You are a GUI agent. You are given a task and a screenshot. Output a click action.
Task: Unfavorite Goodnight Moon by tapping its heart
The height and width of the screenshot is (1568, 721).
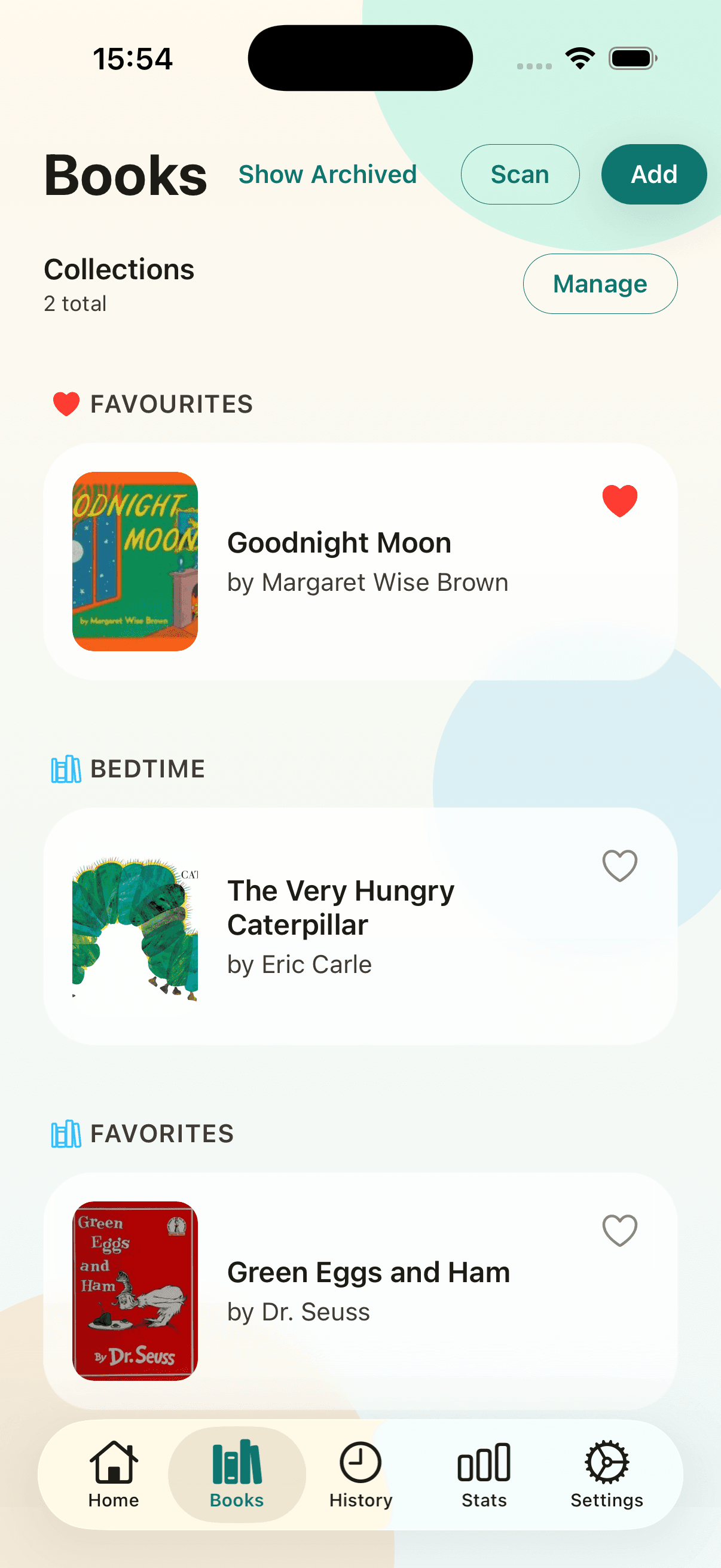coord(620,502)
